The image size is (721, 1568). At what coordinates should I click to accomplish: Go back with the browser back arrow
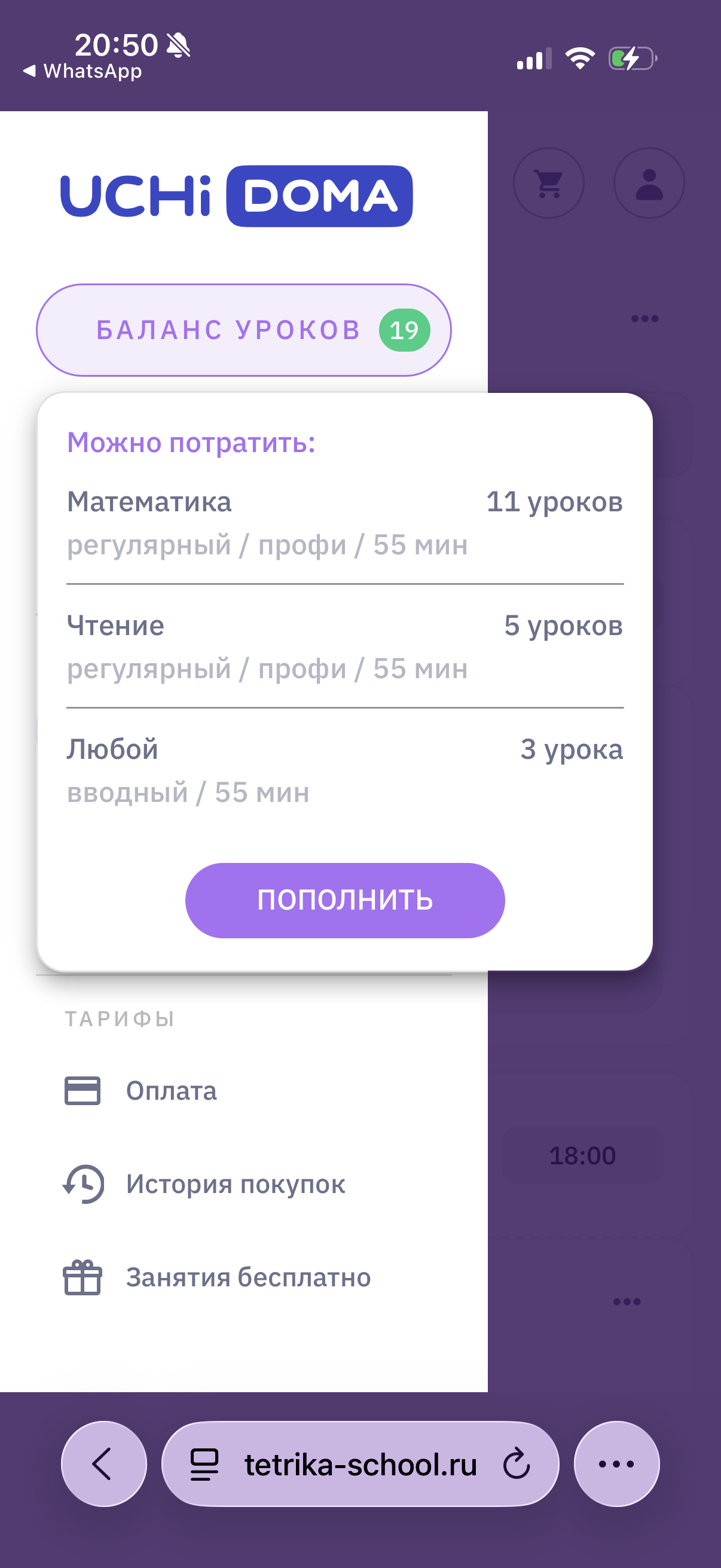tap(103, 1463)
